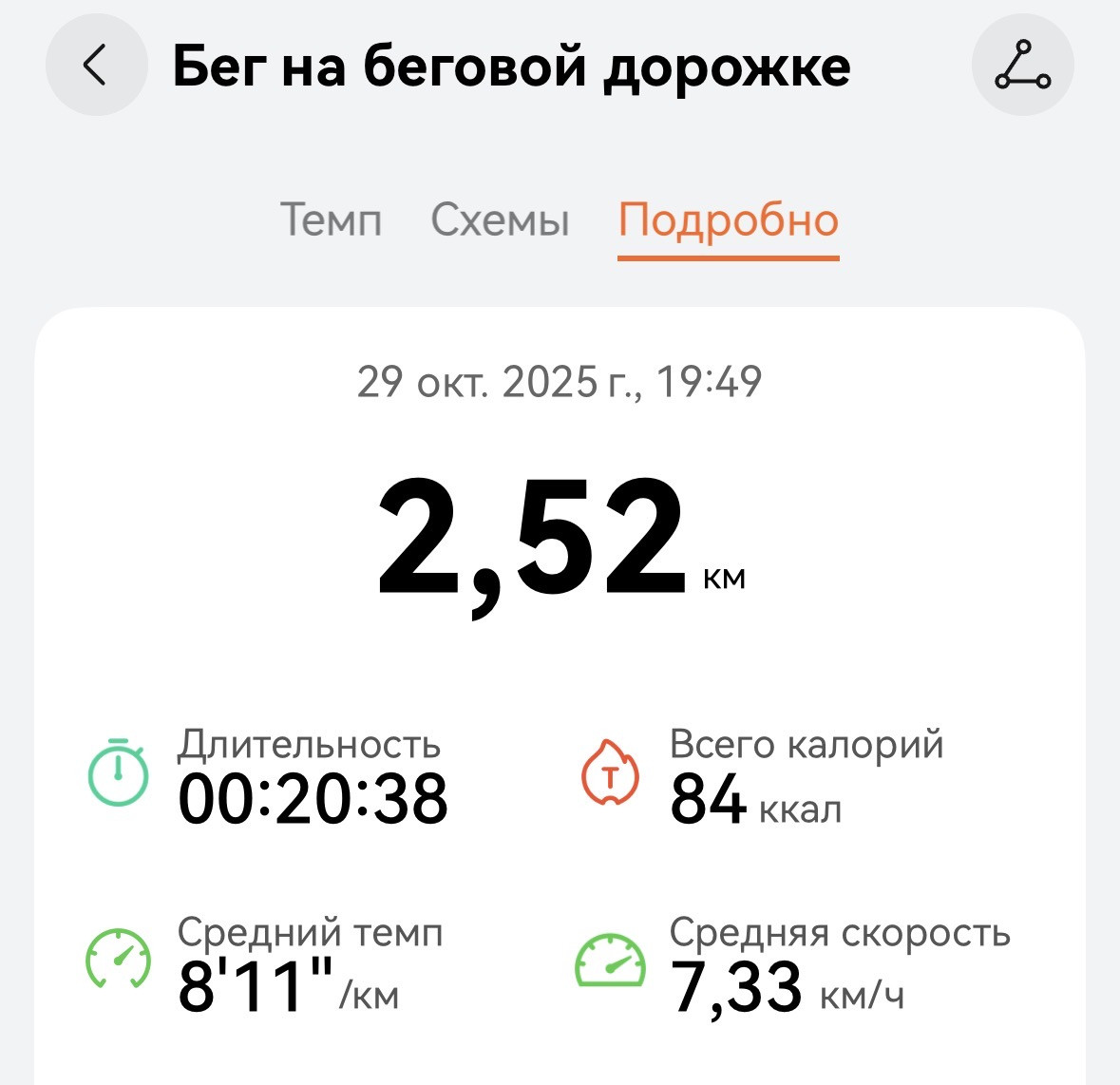
Task: Open the route share icon
Action: (1023, 65)
